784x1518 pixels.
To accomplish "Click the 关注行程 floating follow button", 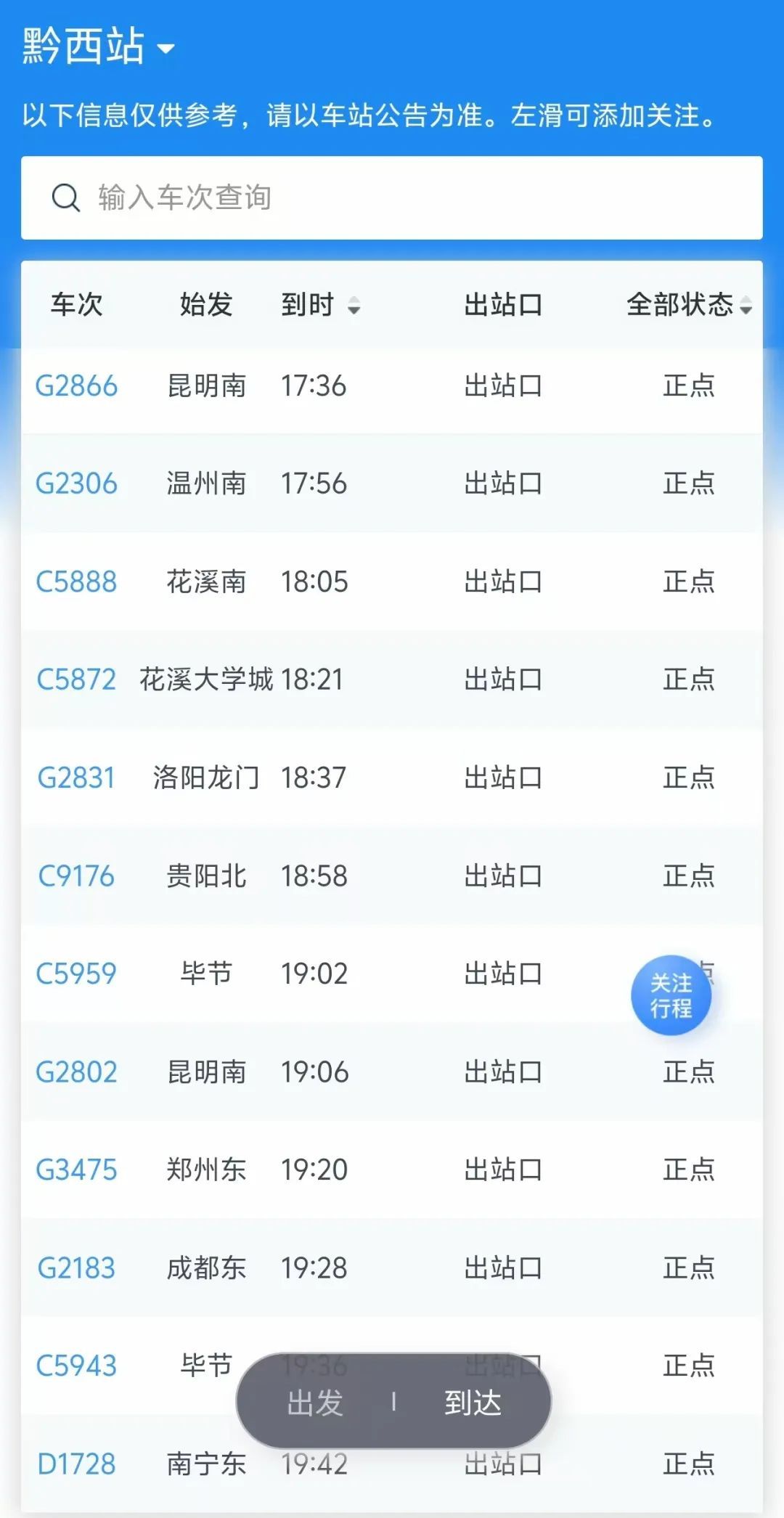I will click(671, 994).
